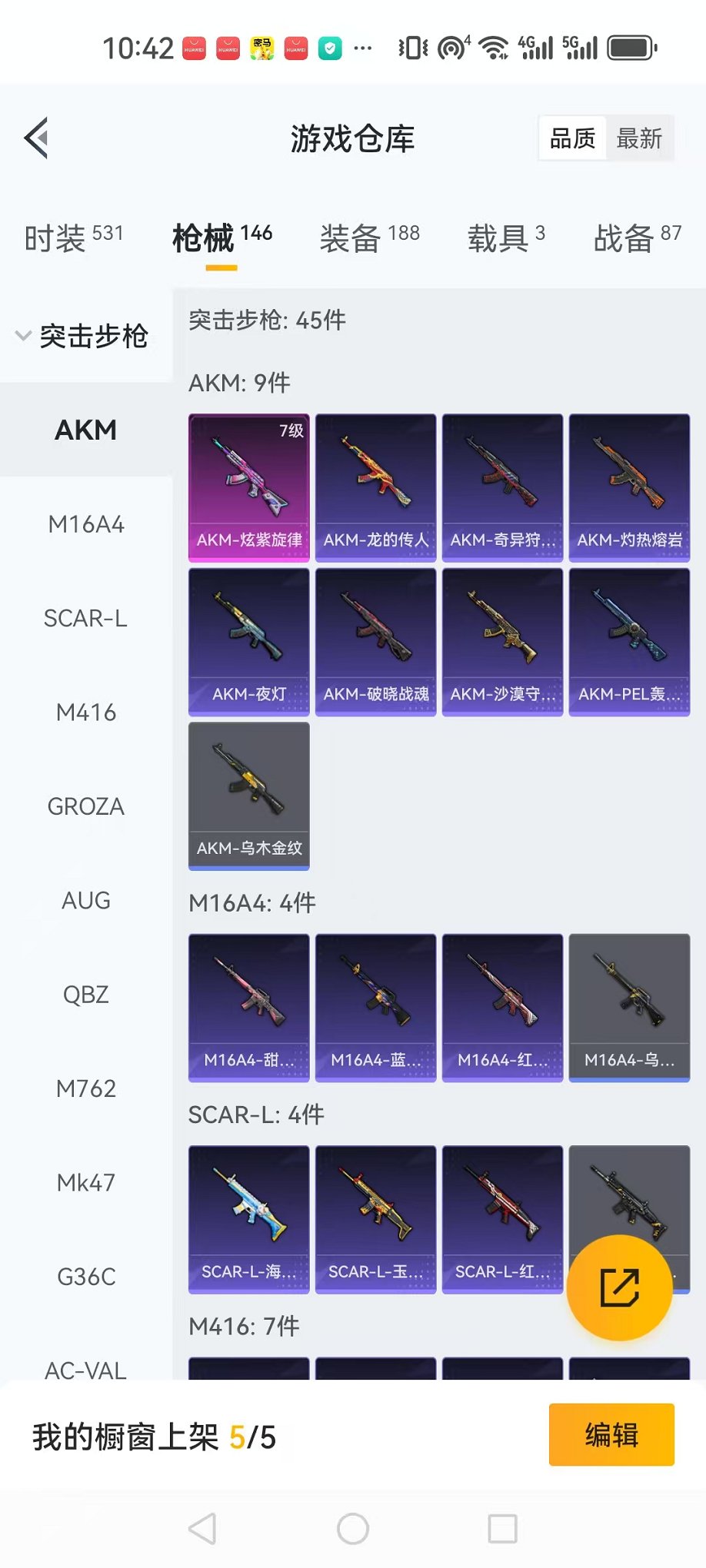Open the AKM-乌木金纹 skin
Viewport: 706px width, 1568px height.
(x=249, y=796)
